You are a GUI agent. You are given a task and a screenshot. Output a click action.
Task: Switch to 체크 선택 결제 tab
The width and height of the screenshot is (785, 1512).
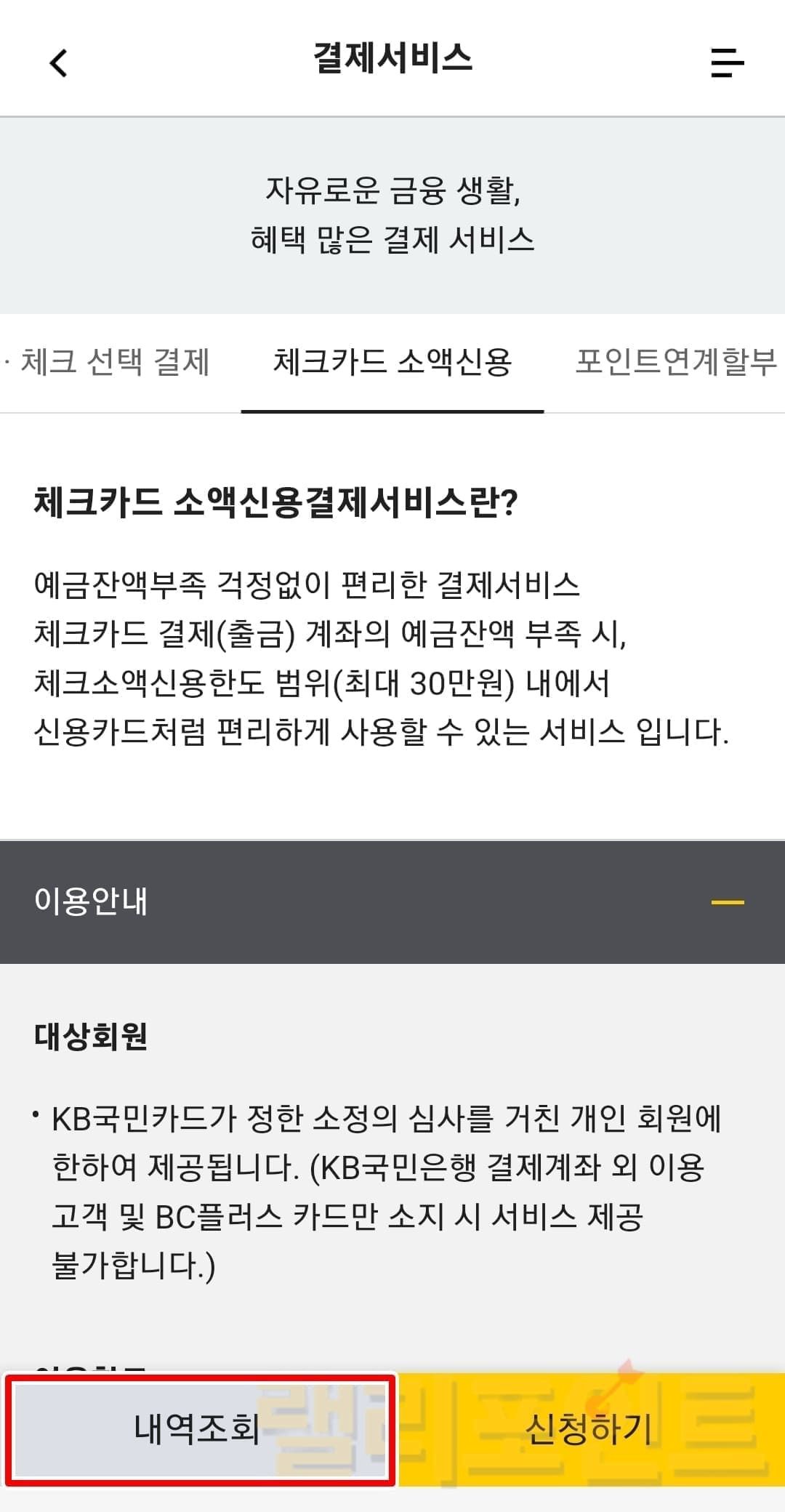tap(114, 362)
